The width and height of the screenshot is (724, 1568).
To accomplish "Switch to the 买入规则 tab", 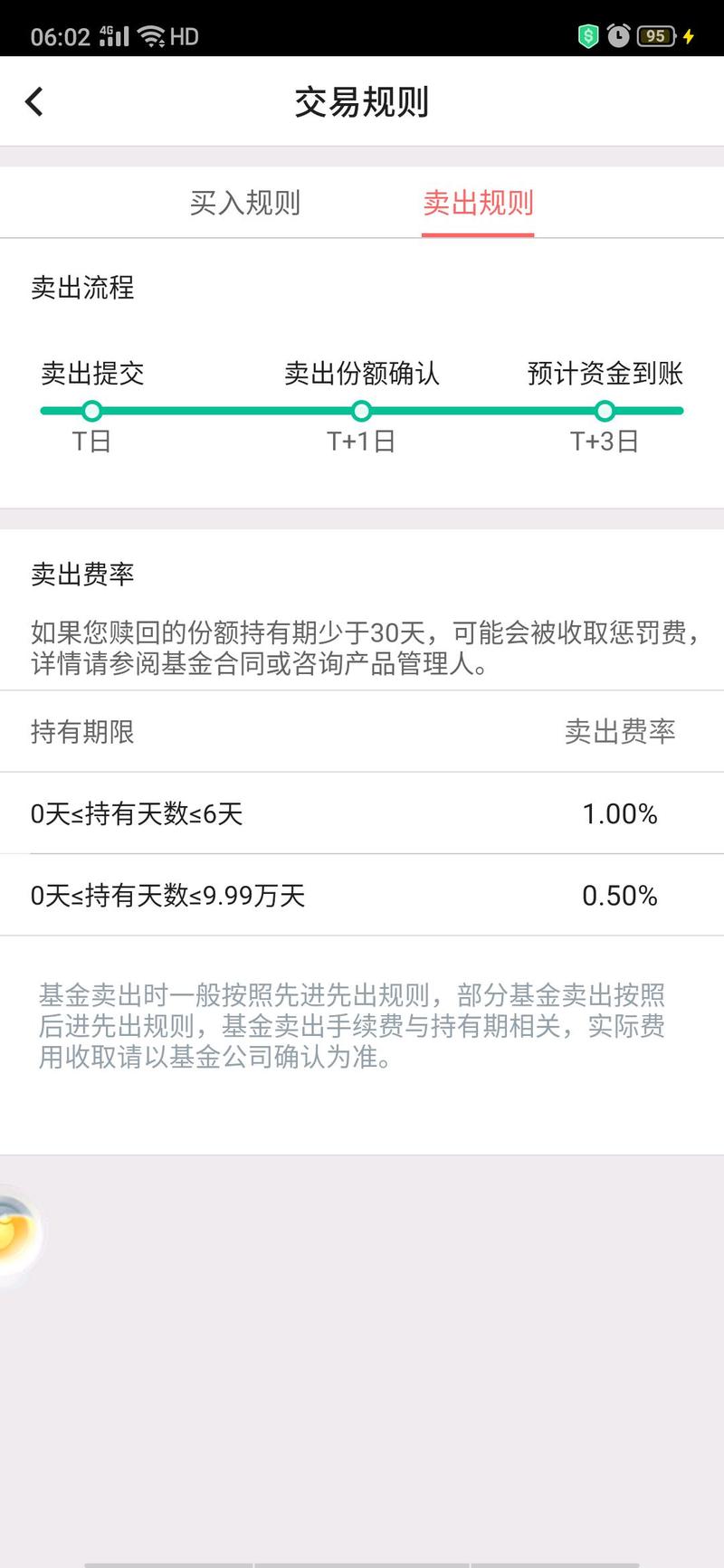I will (x=245, y=204).
